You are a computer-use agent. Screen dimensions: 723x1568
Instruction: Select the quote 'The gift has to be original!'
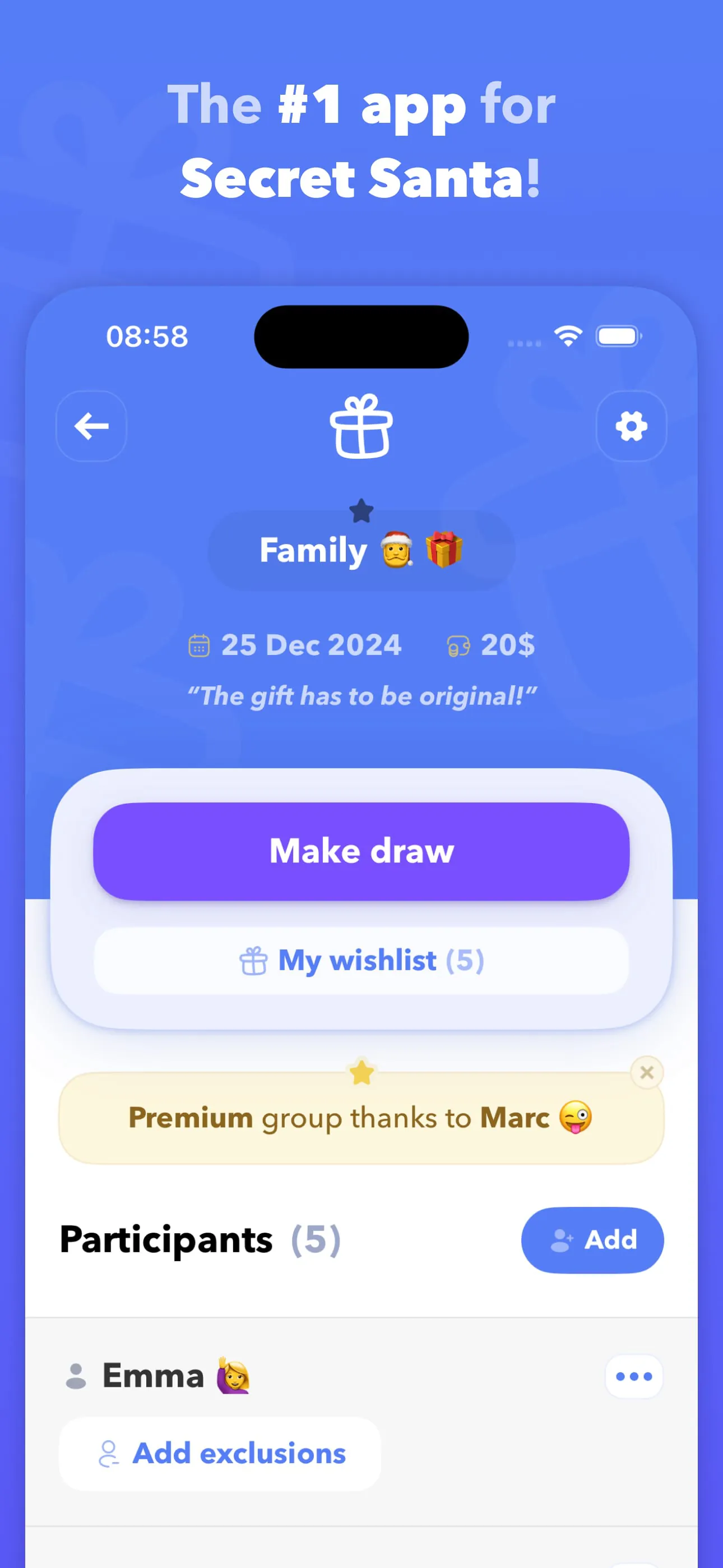[361, 697]
